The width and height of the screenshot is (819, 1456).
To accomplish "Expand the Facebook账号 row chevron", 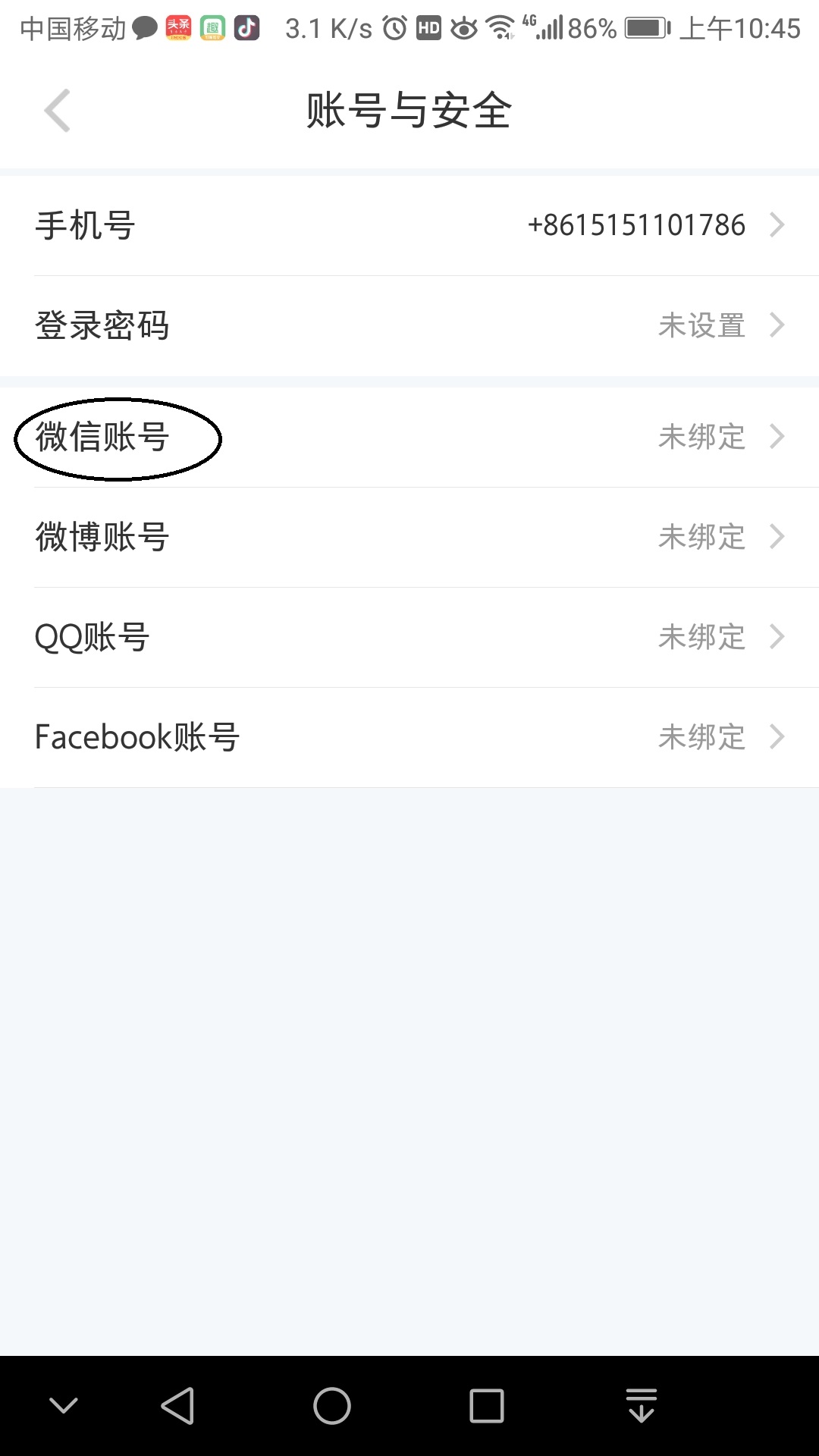I will coord(778,736).
